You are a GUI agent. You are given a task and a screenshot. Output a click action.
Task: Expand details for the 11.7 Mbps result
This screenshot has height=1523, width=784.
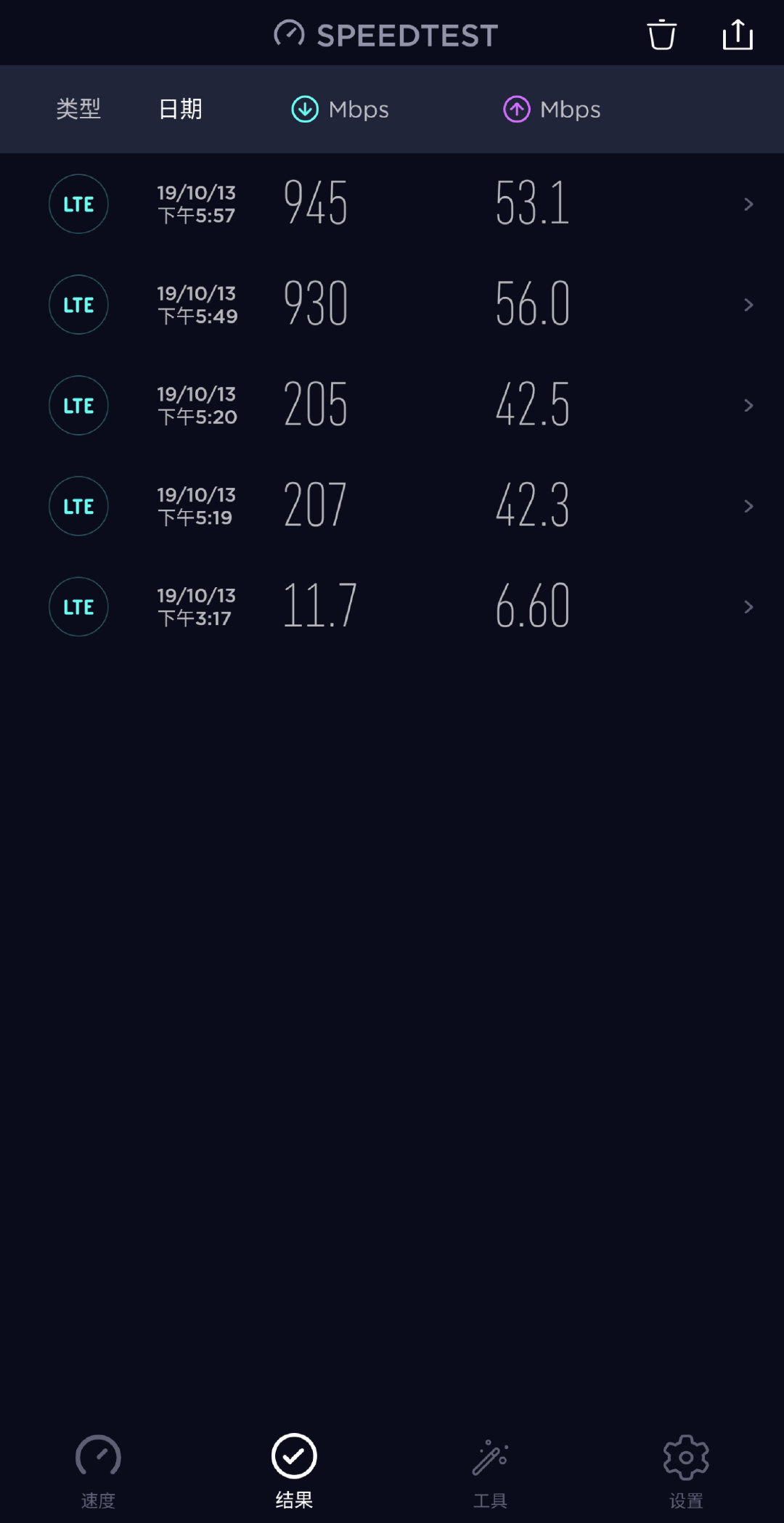[749, 607]
